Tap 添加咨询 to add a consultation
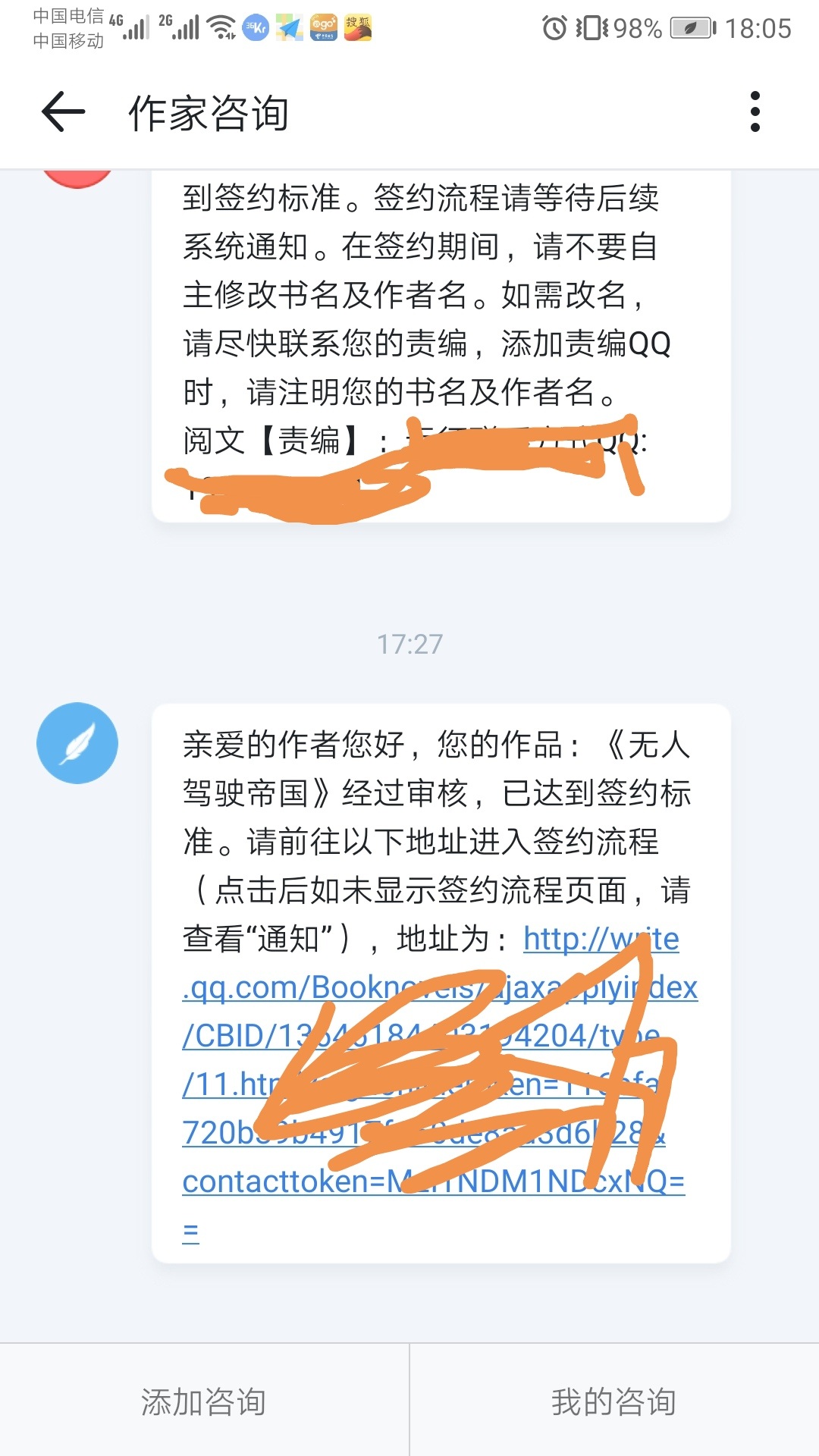The height and width of the screenshot is (1456, 819). point(203,1401)
